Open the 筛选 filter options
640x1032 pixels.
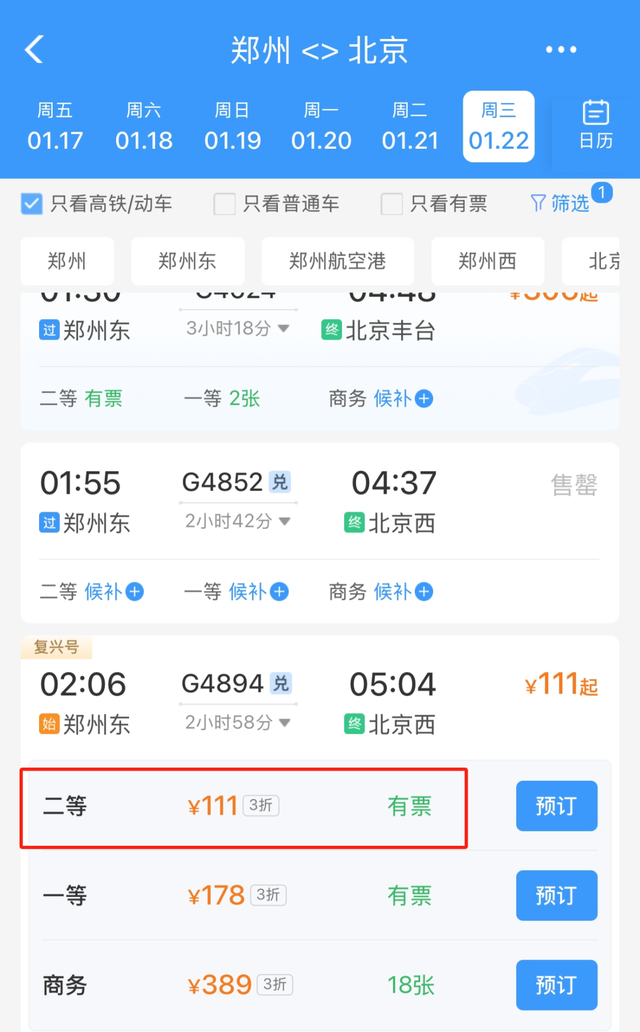(x=561, y=203)
